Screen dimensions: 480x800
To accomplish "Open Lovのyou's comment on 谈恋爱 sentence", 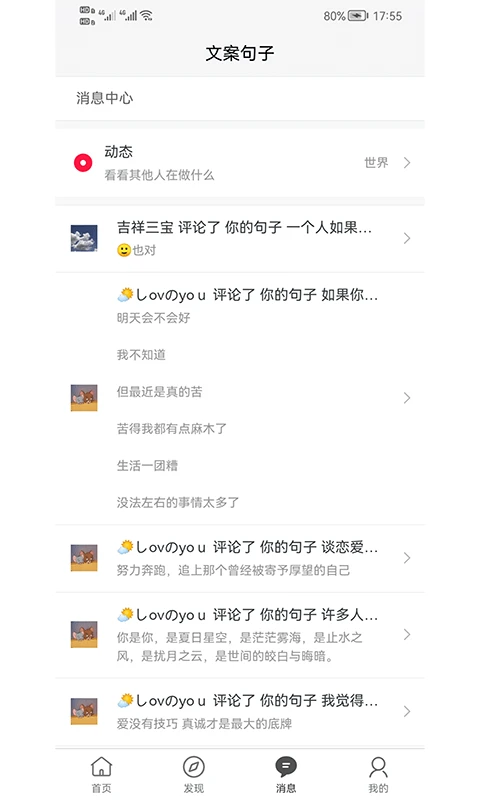I will pos(240,558).
